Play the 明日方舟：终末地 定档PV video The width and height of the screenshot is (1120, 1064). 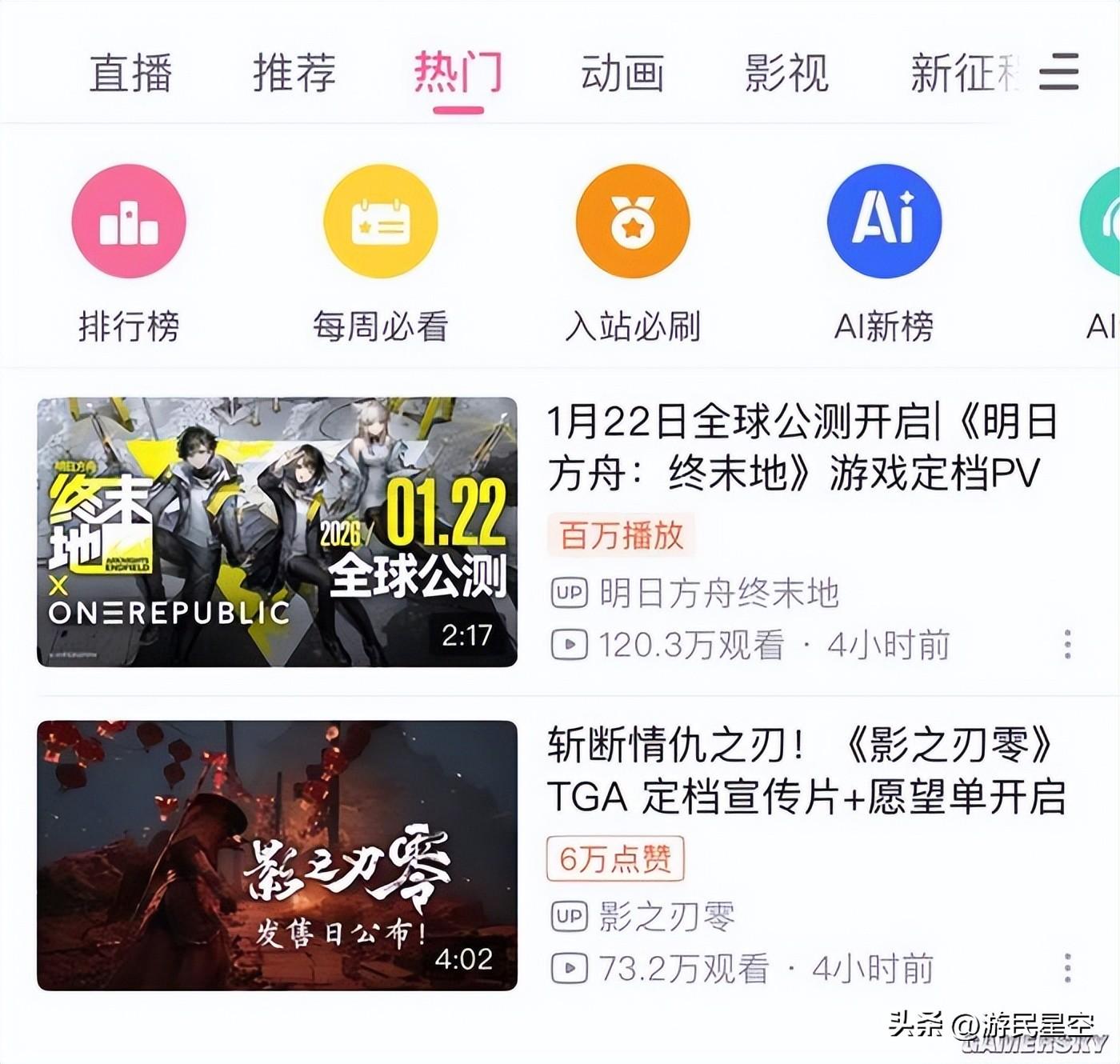pos(277,532)
